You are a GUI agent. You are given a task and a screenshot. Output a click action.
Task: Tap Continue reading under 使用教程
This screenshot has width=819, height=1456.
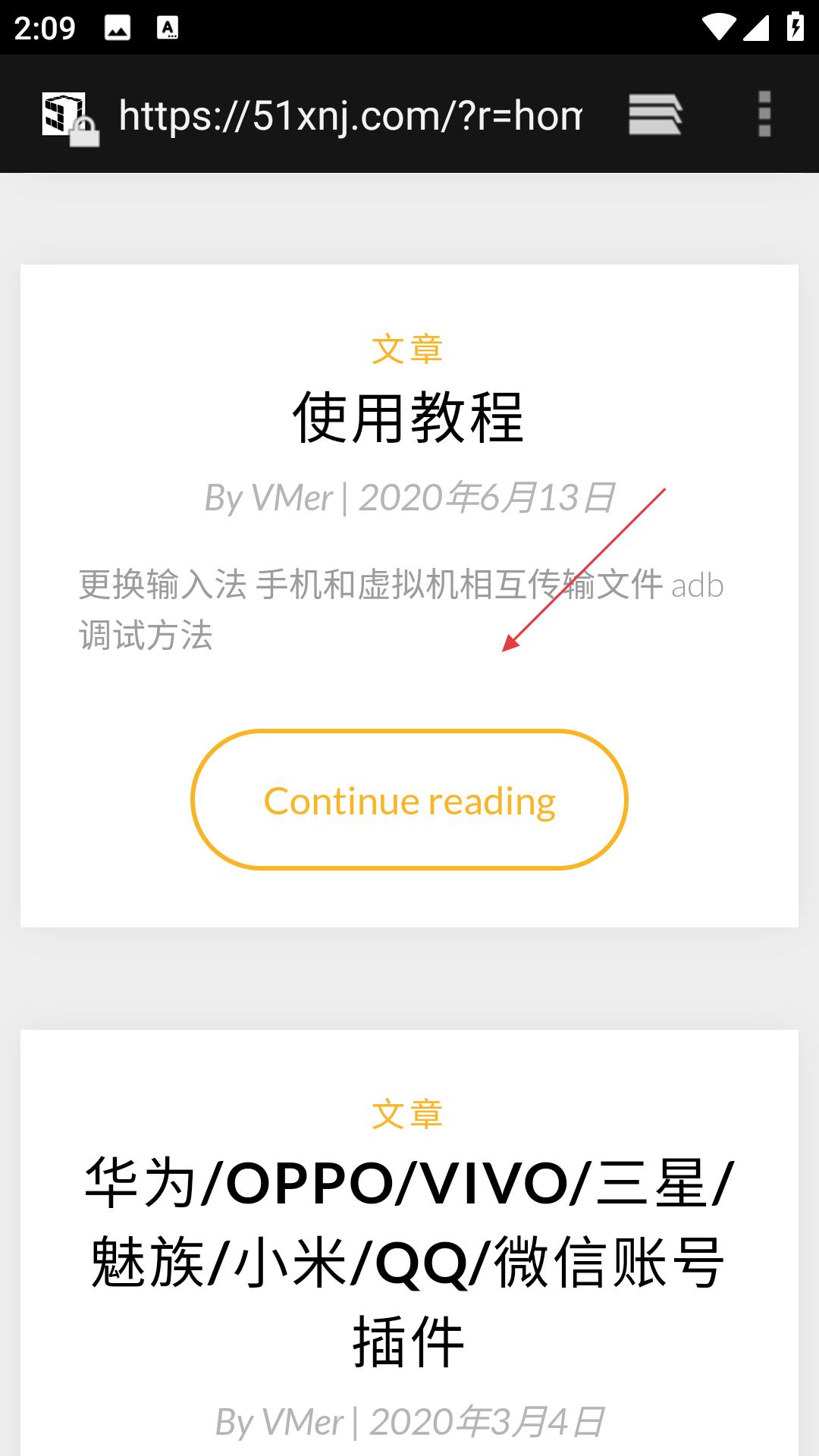coord(409,800)
